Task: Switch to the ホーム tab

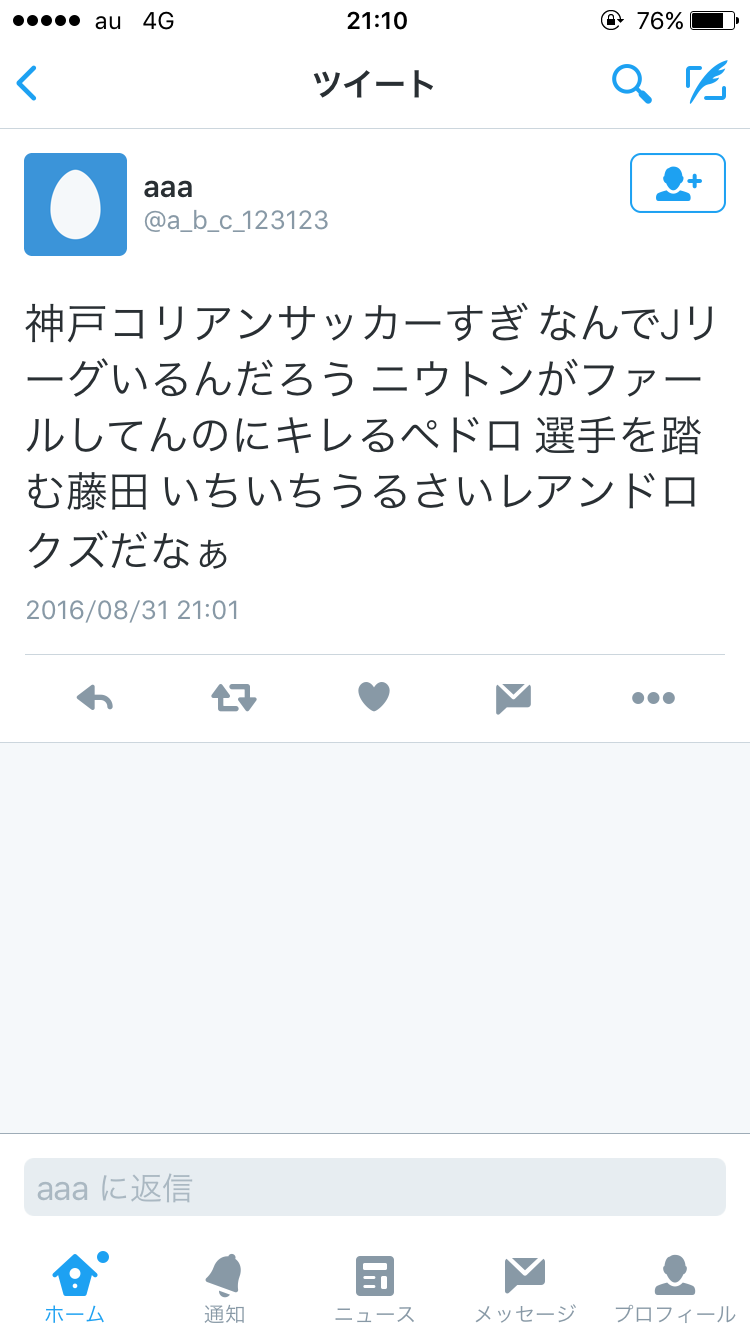Action: (75, 1288)
